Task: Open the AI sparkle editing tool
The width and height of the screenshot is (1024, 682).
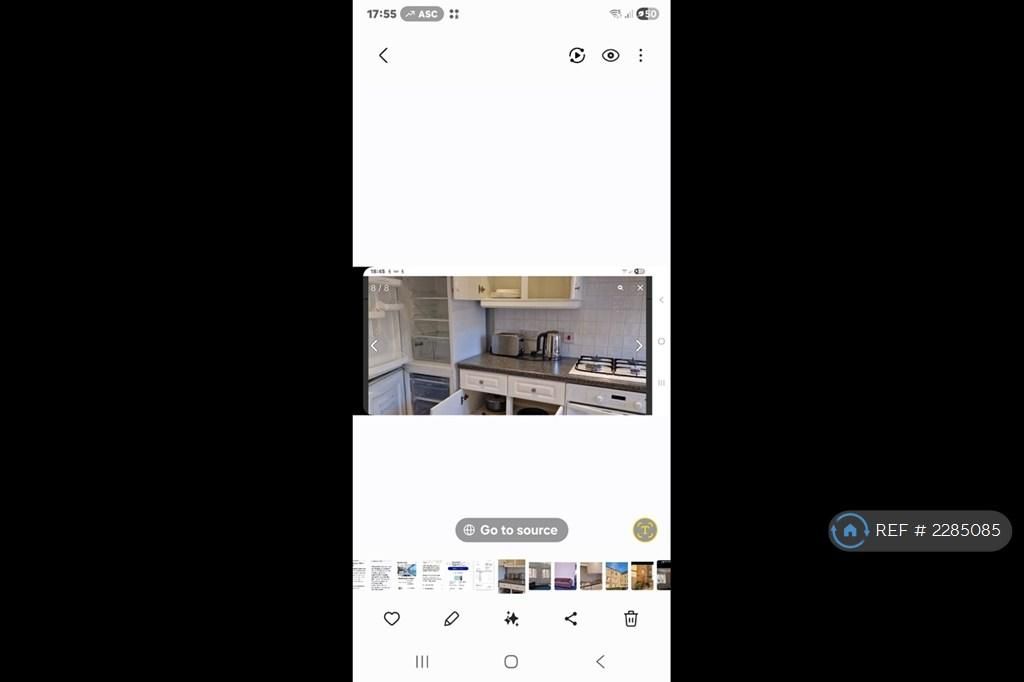Action: [x=511, y=619]
